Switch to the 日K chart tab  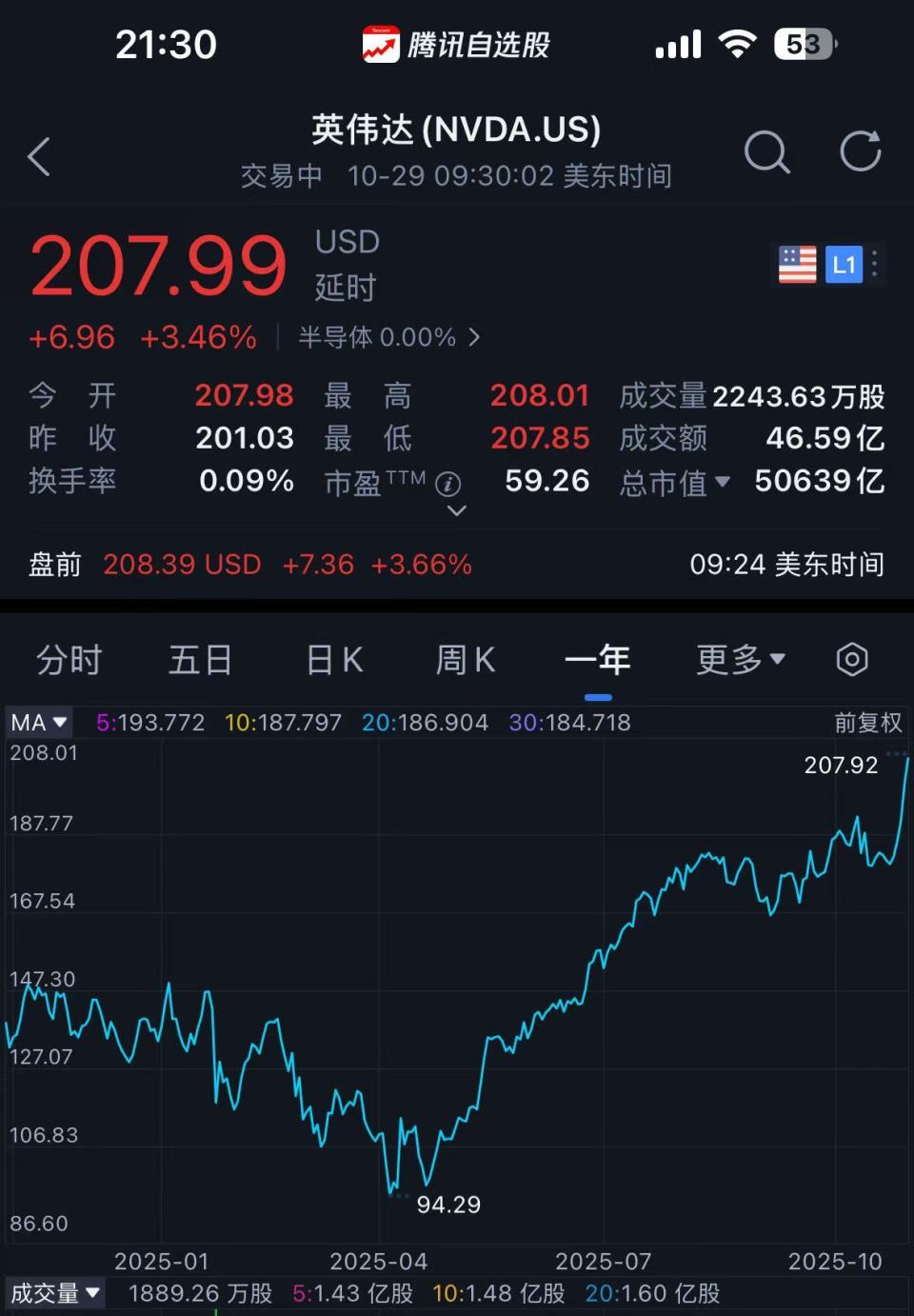coord(332,659)
